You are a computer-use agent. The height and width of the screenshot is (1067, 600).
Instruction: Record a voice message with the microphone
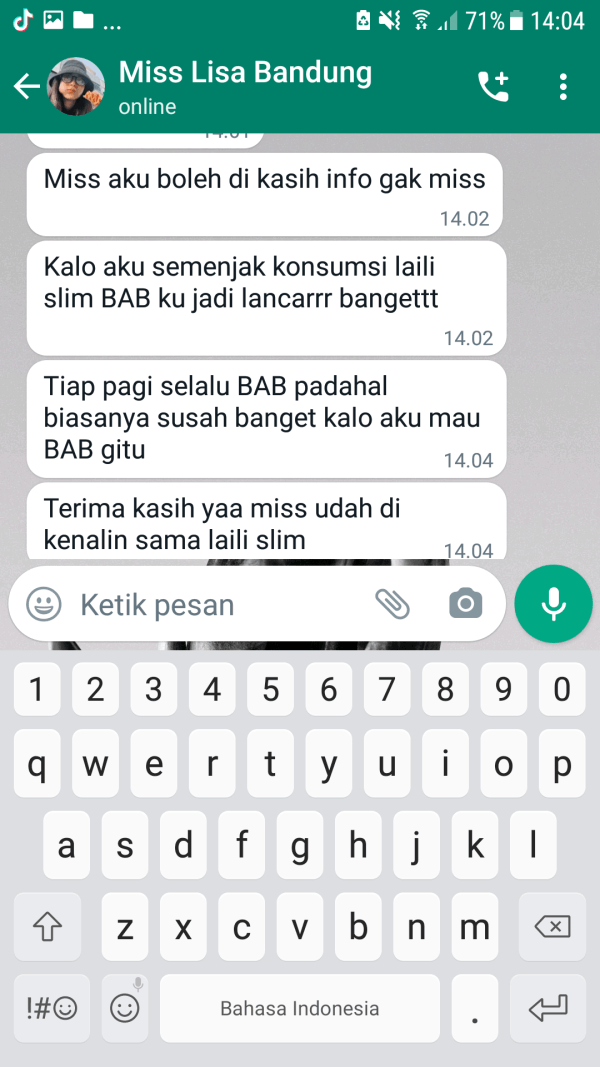pyautogui.click(x=553, y=604)
